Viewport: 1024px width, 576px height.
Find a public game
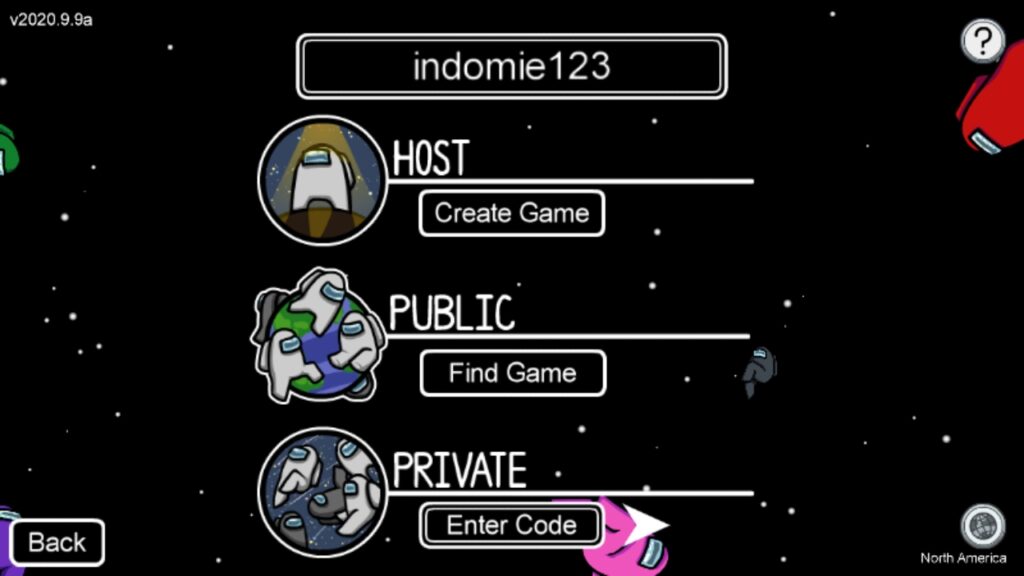tap(512, 373)
